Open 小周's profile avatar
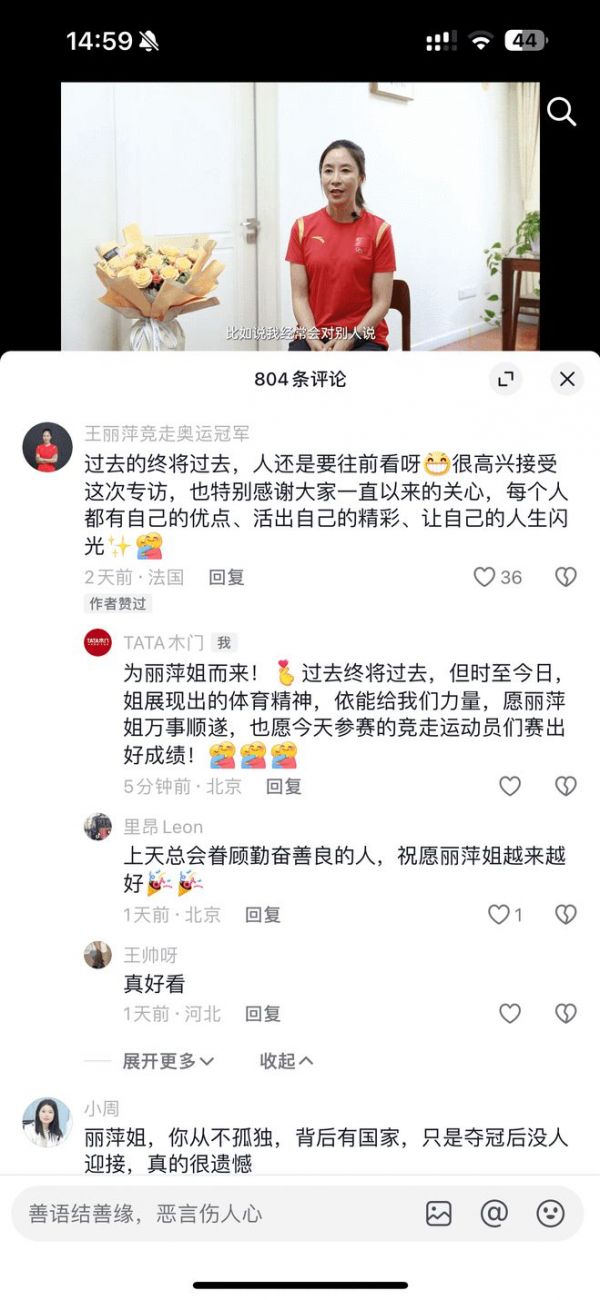This screenshot has height=1300, width=600. pyautogui.click(x=47, y=1121)
